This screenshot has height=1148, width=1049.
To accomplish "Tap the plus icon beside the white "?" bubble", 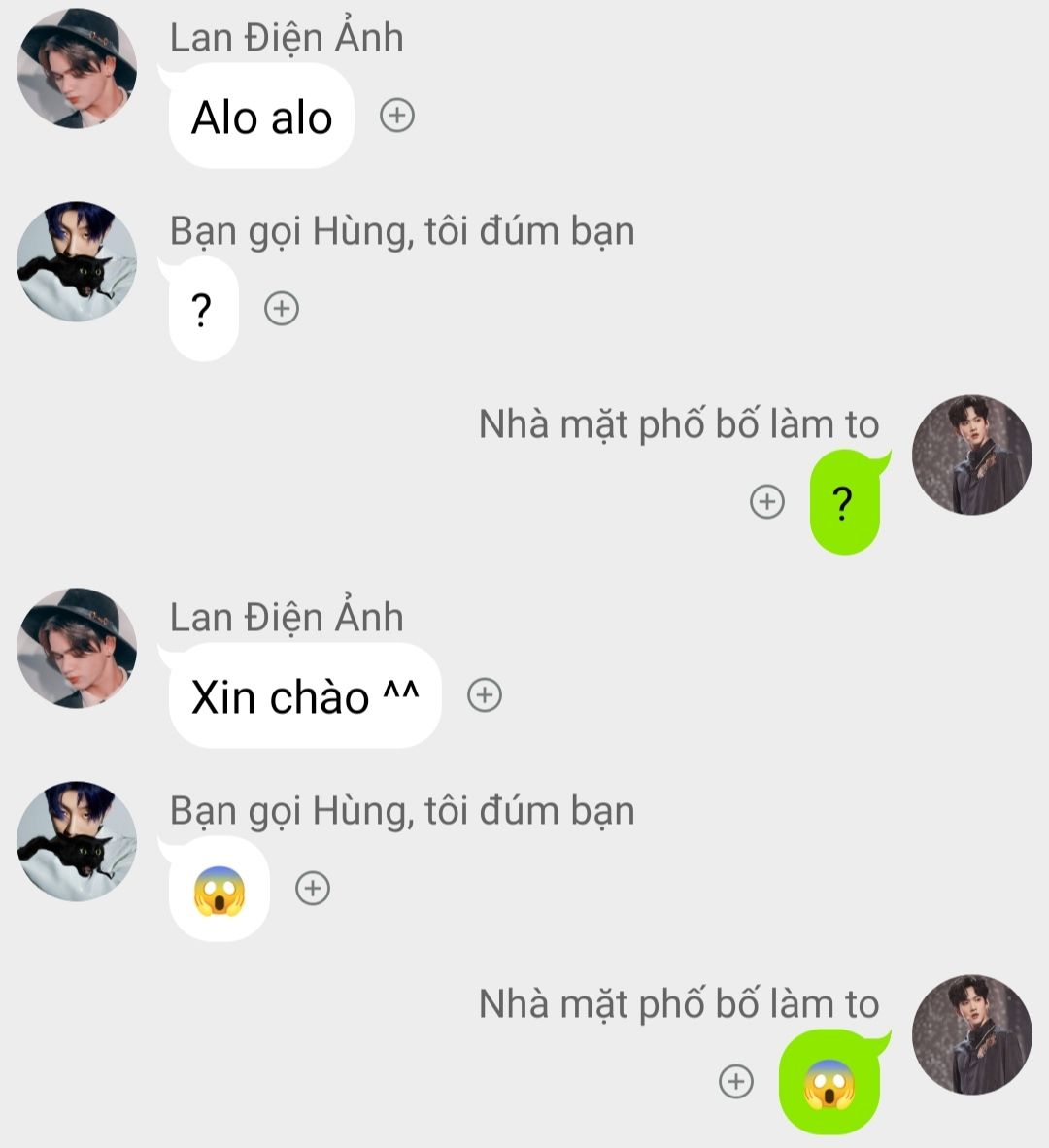I will (x=282, y=309).
